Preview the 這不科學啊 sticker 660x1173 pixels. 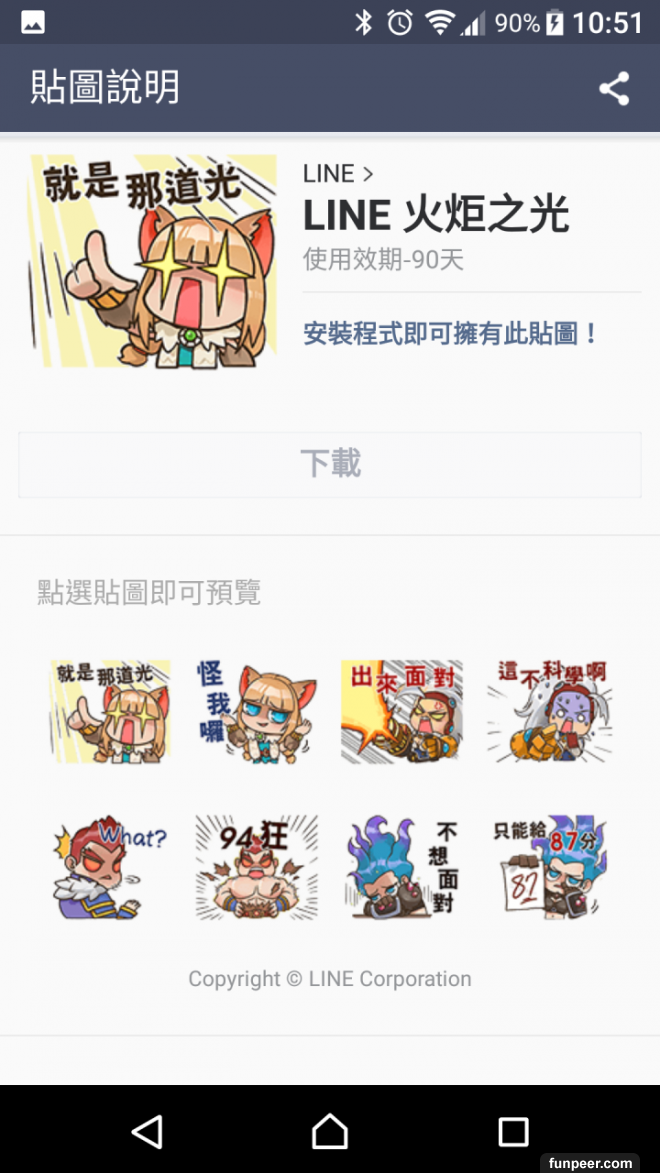pyautogui.click(x=551, y=710)
